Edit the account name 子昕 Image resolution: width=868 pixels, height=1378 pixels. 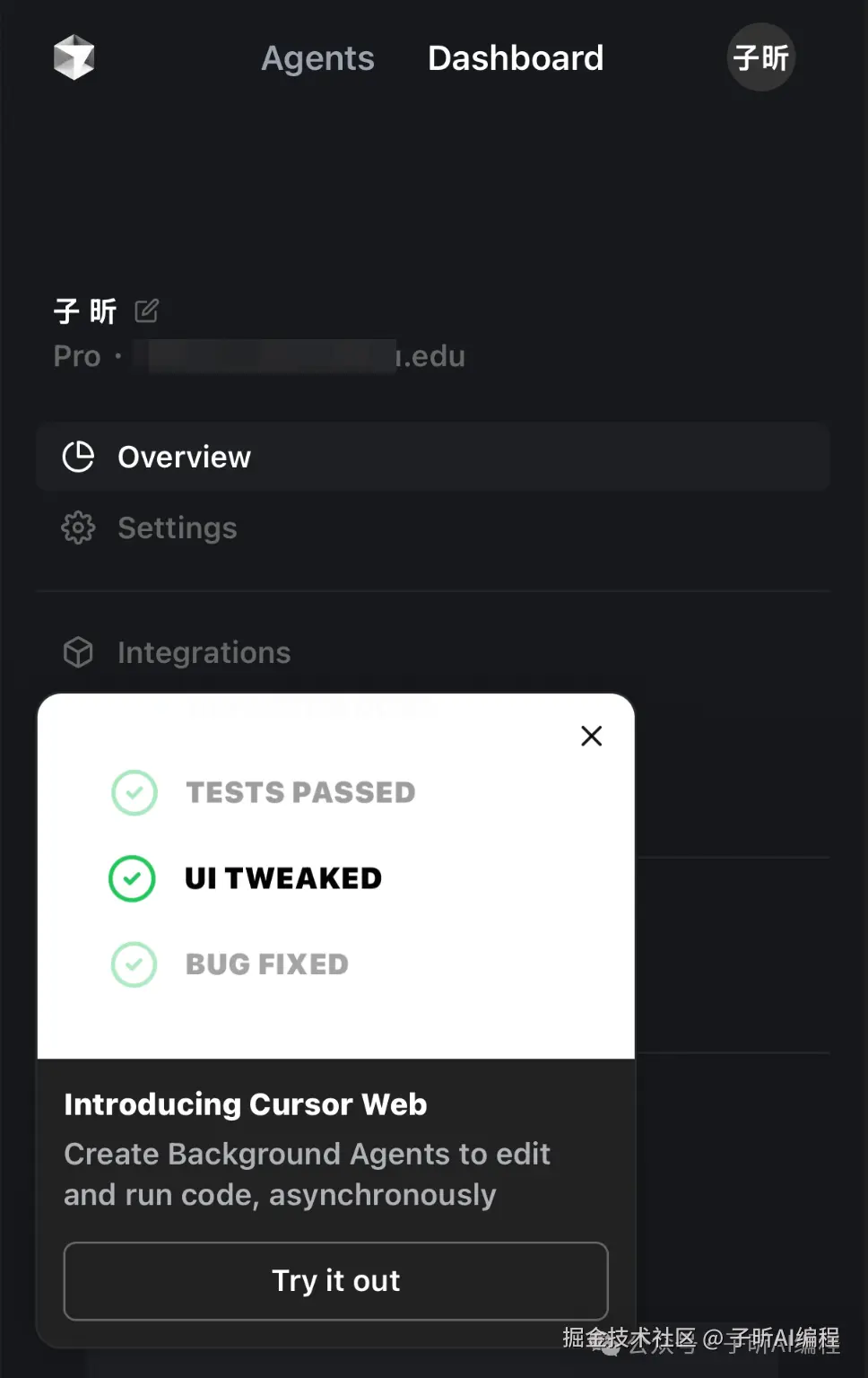[x=147, y=311]
